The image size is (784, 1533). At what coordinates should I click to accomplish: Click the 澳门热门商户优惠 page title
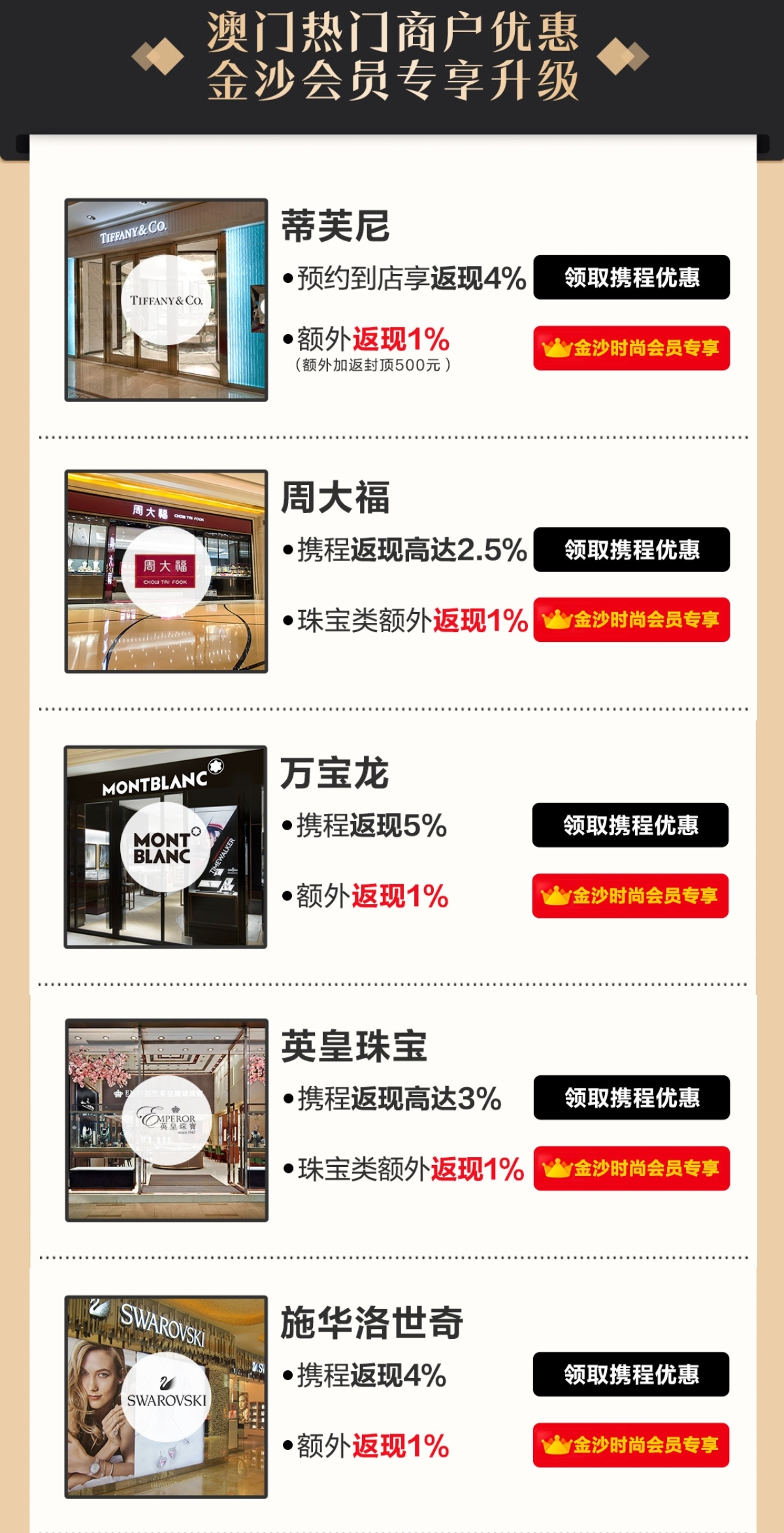392,33
